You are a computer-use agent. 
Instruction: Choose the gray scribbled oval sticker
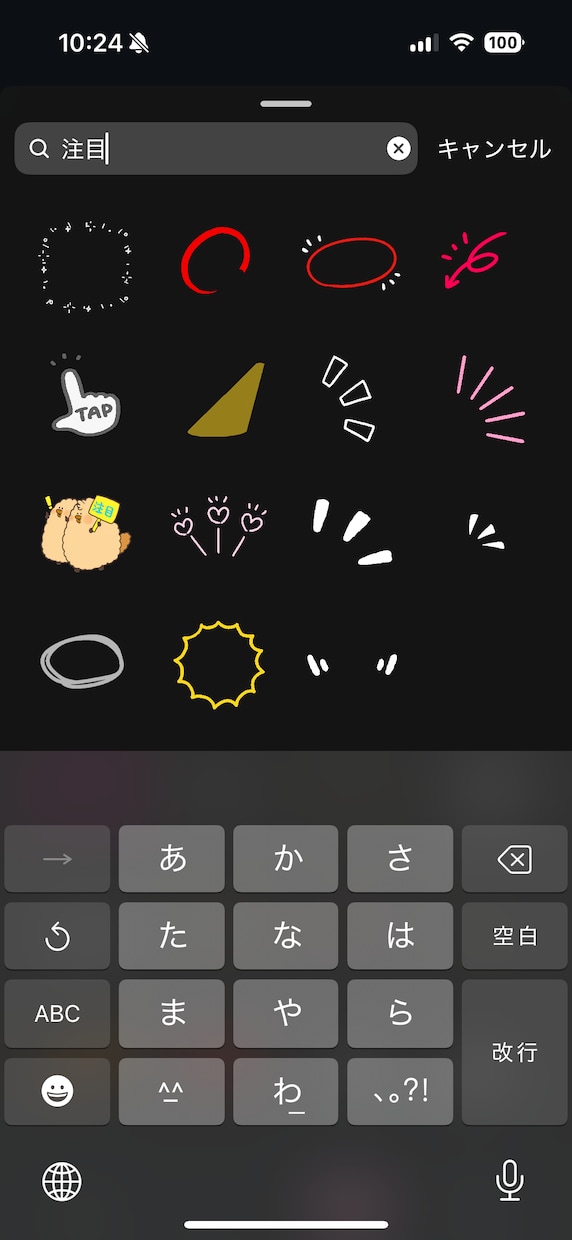click(82, 662)
